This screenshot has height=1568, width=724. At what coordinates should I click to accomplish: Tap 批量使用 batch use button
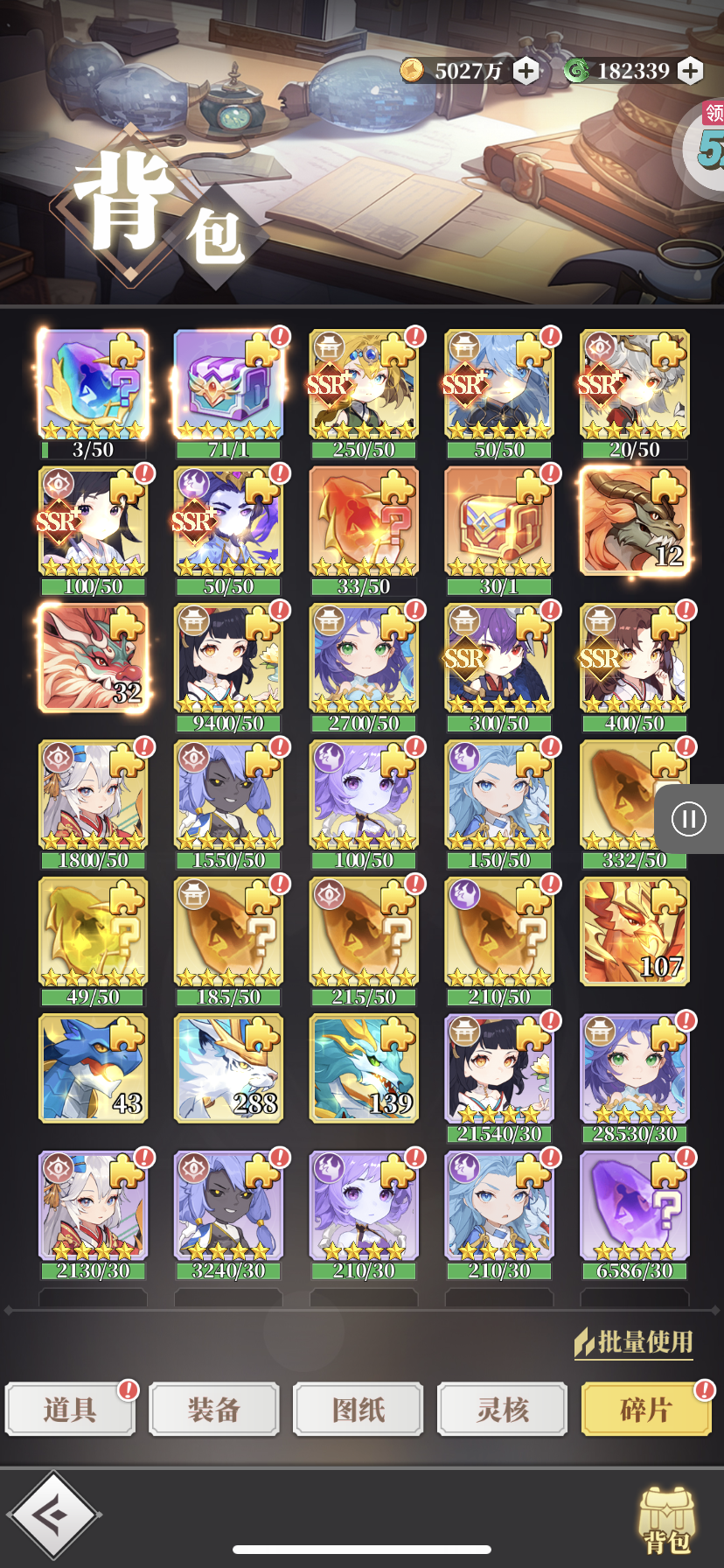[635, 1342]
